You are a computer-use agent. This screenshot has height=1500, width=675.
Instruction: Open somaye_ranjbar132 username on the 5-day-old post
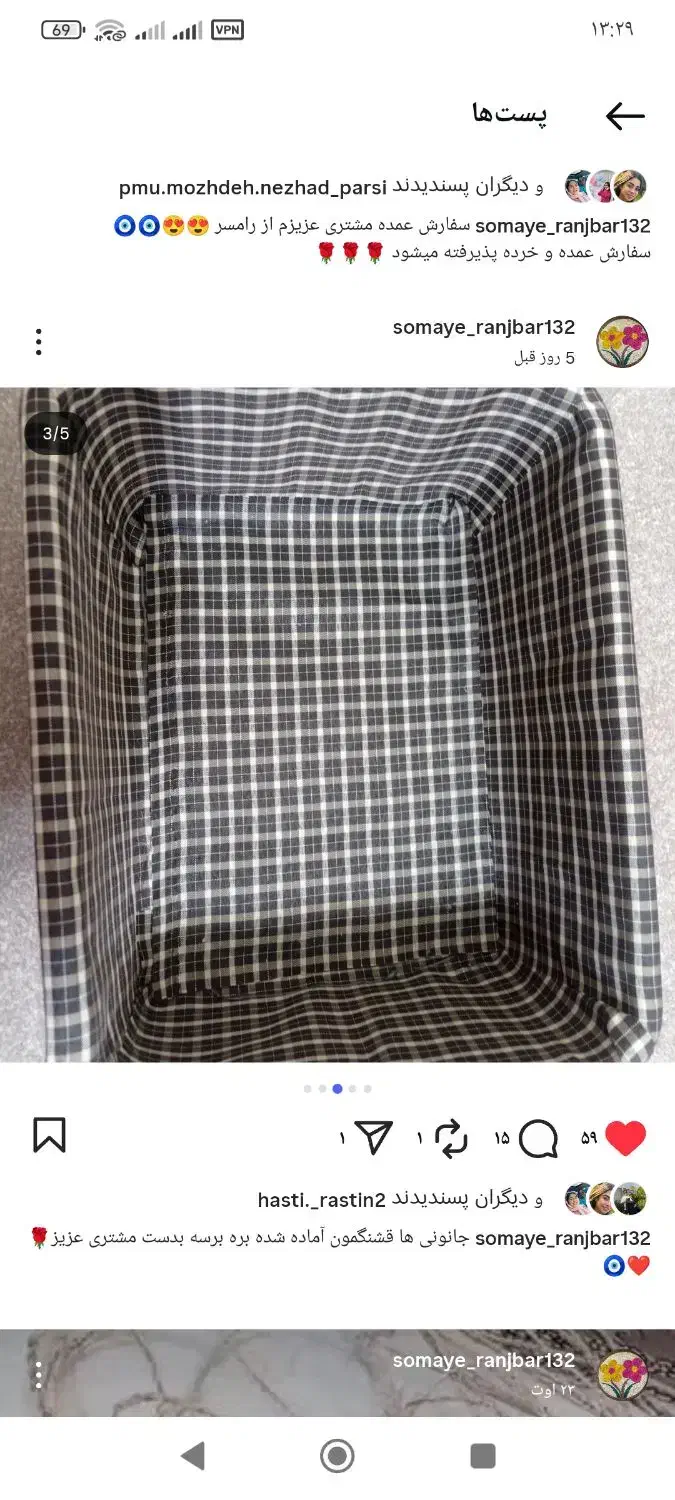tap(483, 327)
